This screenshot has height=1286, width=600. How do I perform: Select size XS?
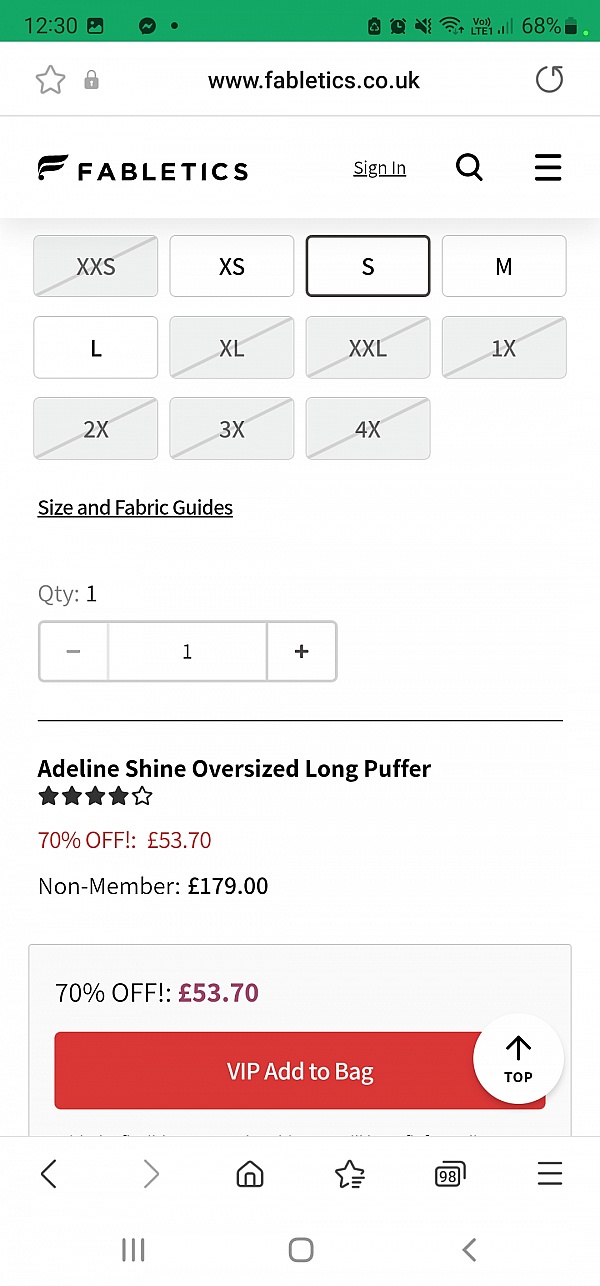(x=232, y=266)
